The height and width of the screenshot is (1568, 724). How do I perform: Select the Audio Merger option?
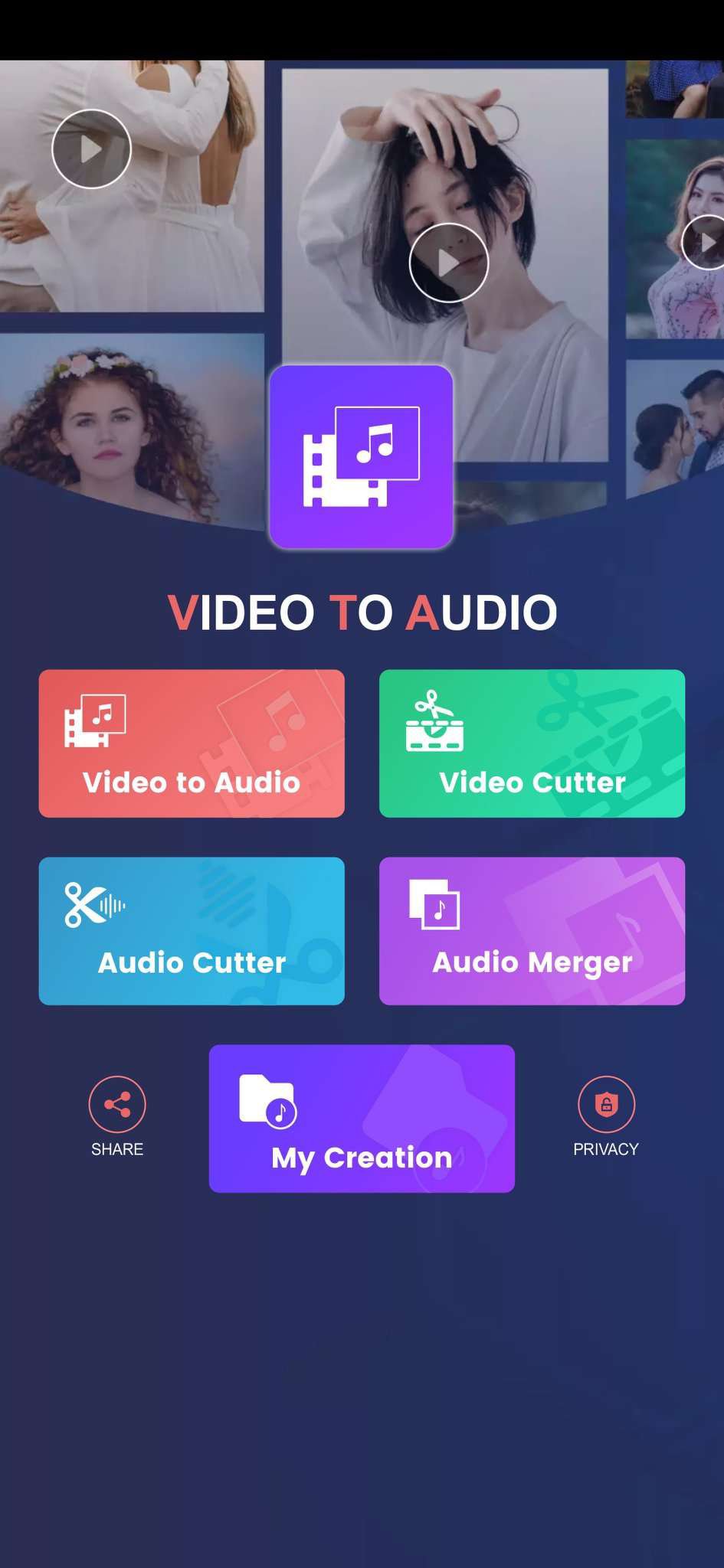tap(532, 930)
